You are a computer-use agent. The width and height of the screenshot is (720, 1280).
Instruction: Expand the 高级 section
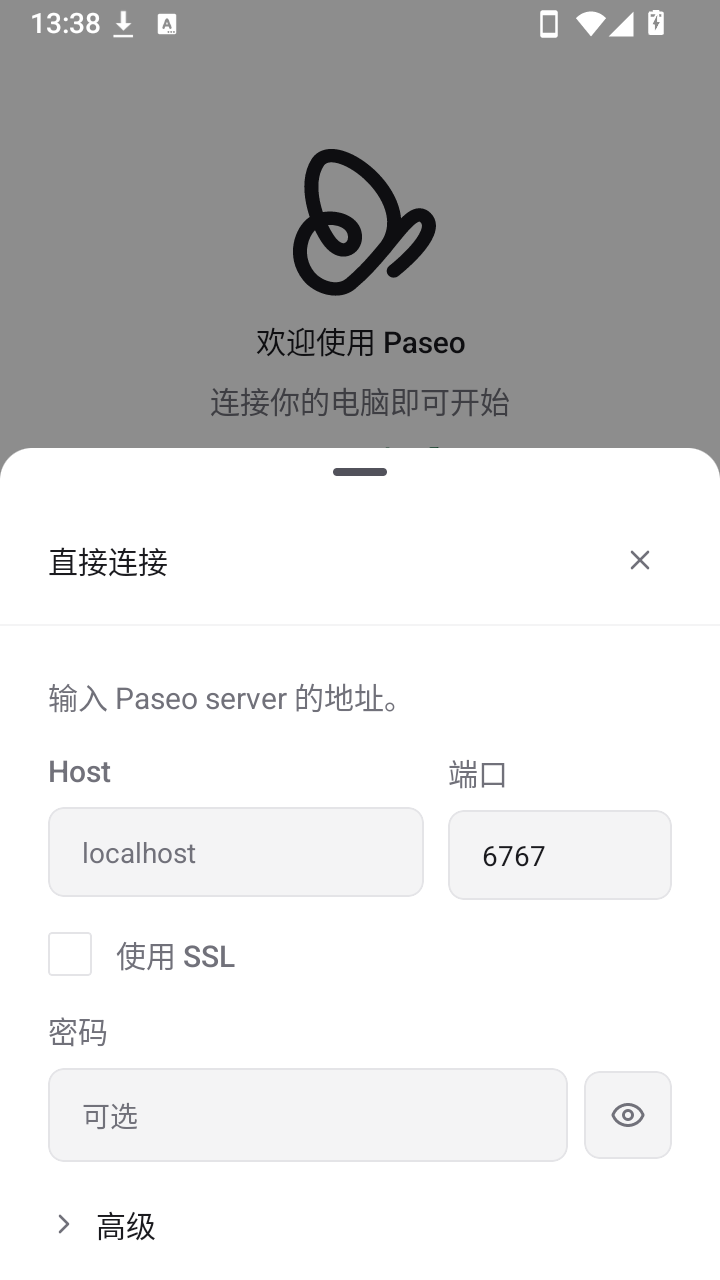coord(106,1225)
